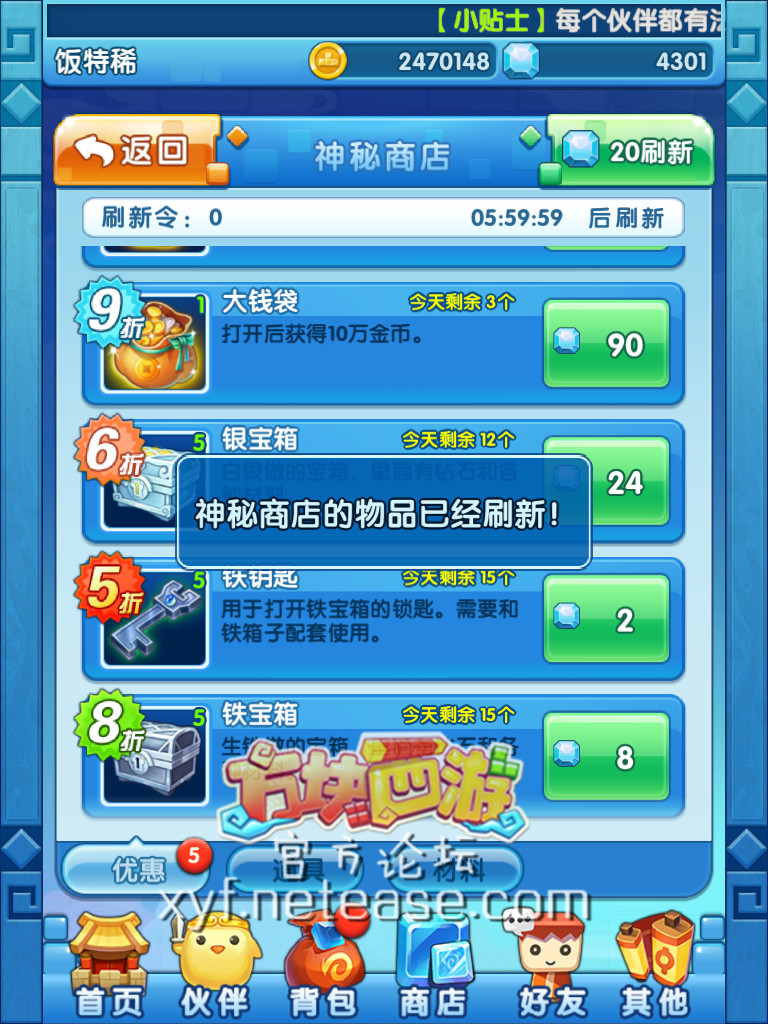Open the 其他 section

pyautogui.click(x=654, y=968)
